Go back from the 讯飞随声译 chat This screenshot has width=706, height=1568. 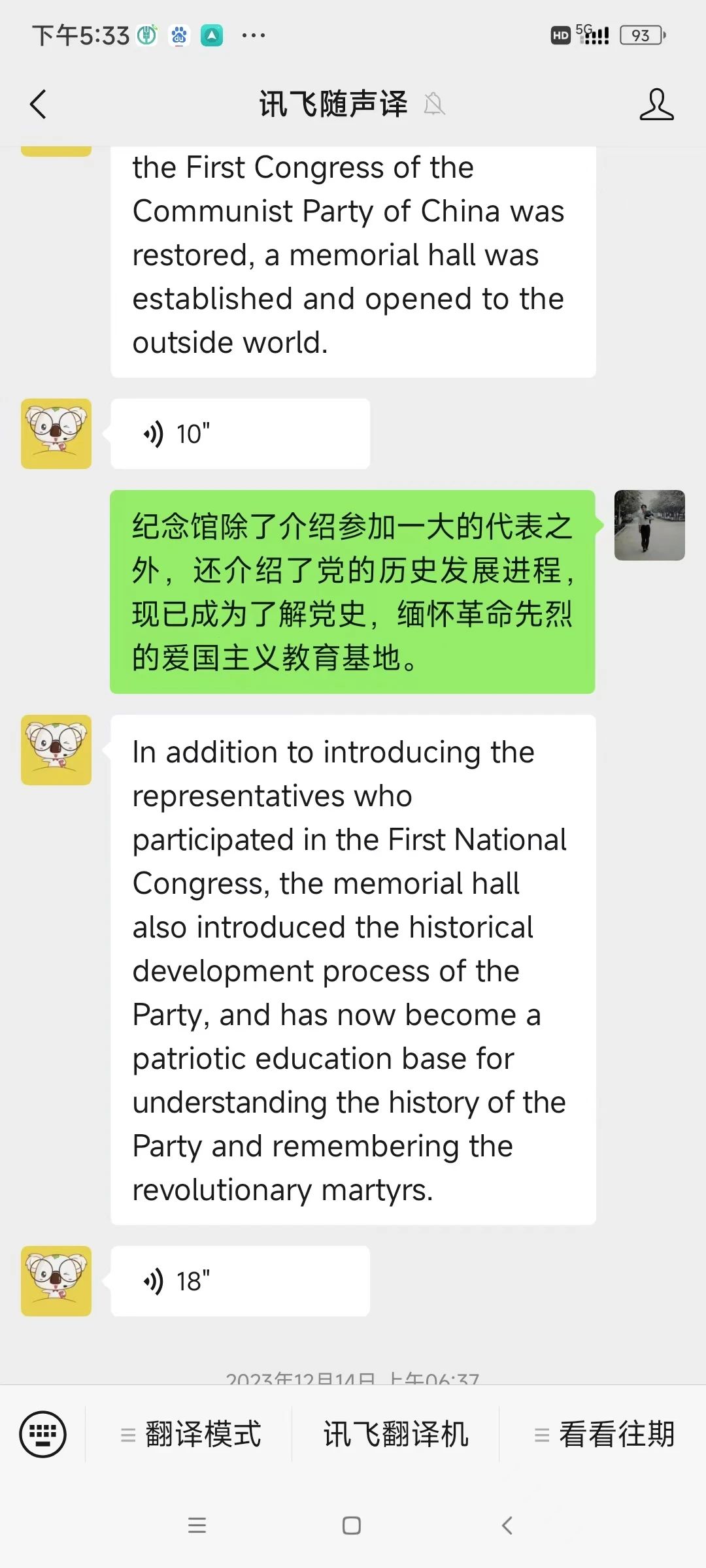tap(38, 105)
